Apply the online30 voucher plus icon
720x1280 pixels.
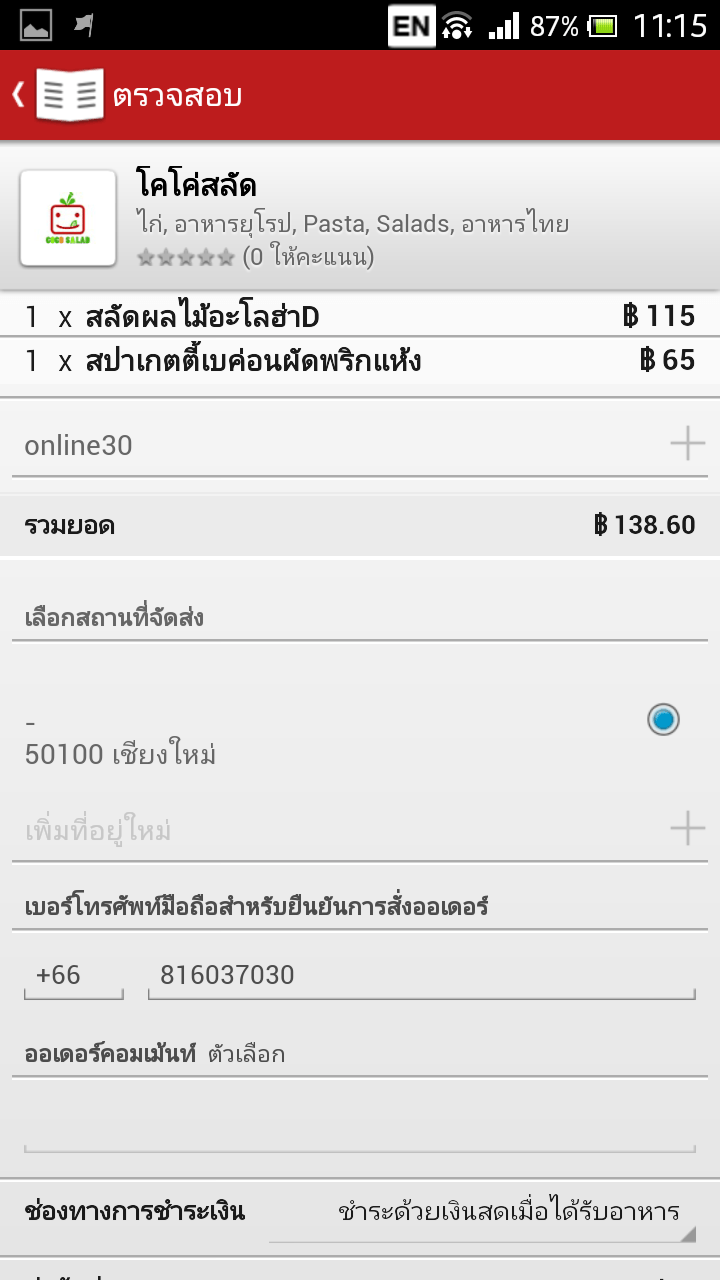(x=687, y=443)
